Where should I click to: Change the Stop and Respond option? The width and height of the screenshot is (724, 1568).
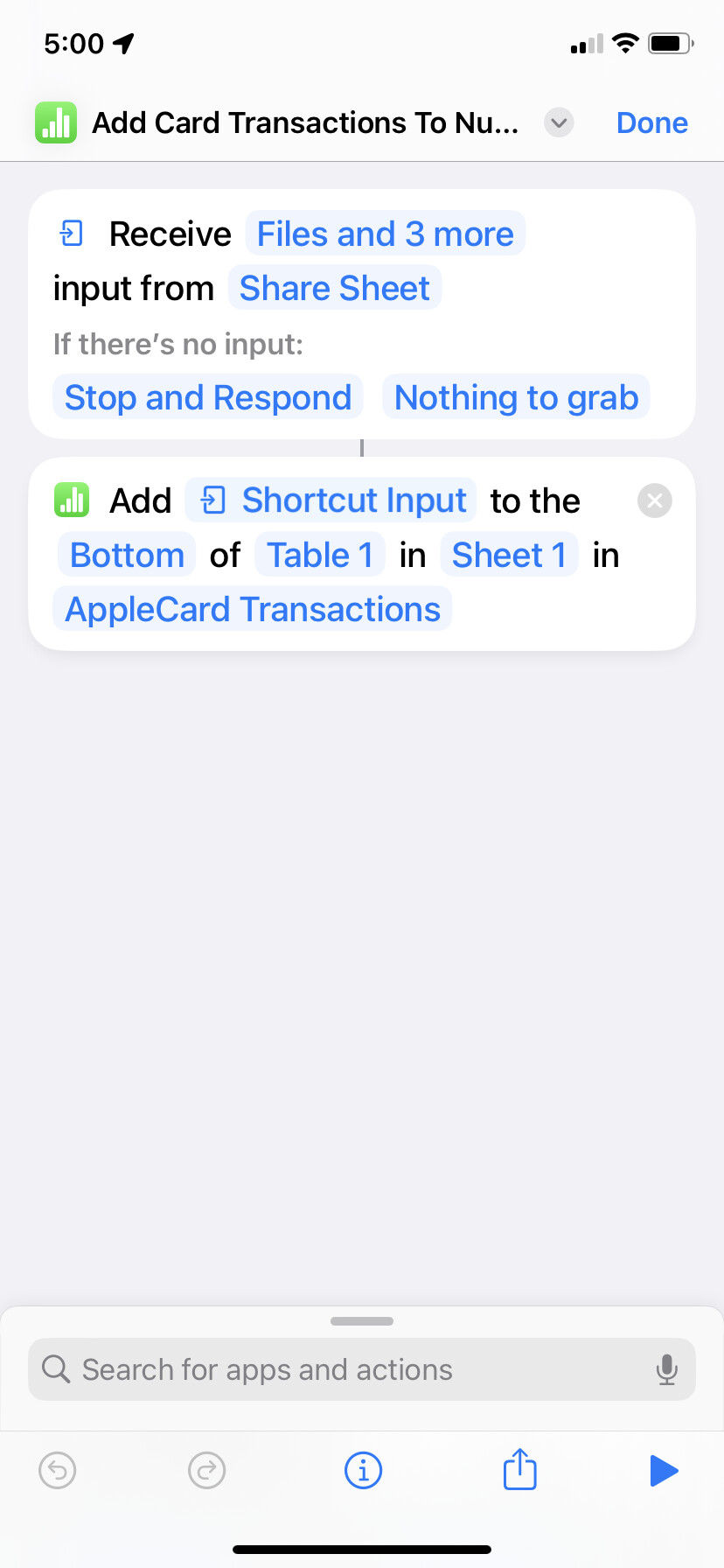(208, 397)
